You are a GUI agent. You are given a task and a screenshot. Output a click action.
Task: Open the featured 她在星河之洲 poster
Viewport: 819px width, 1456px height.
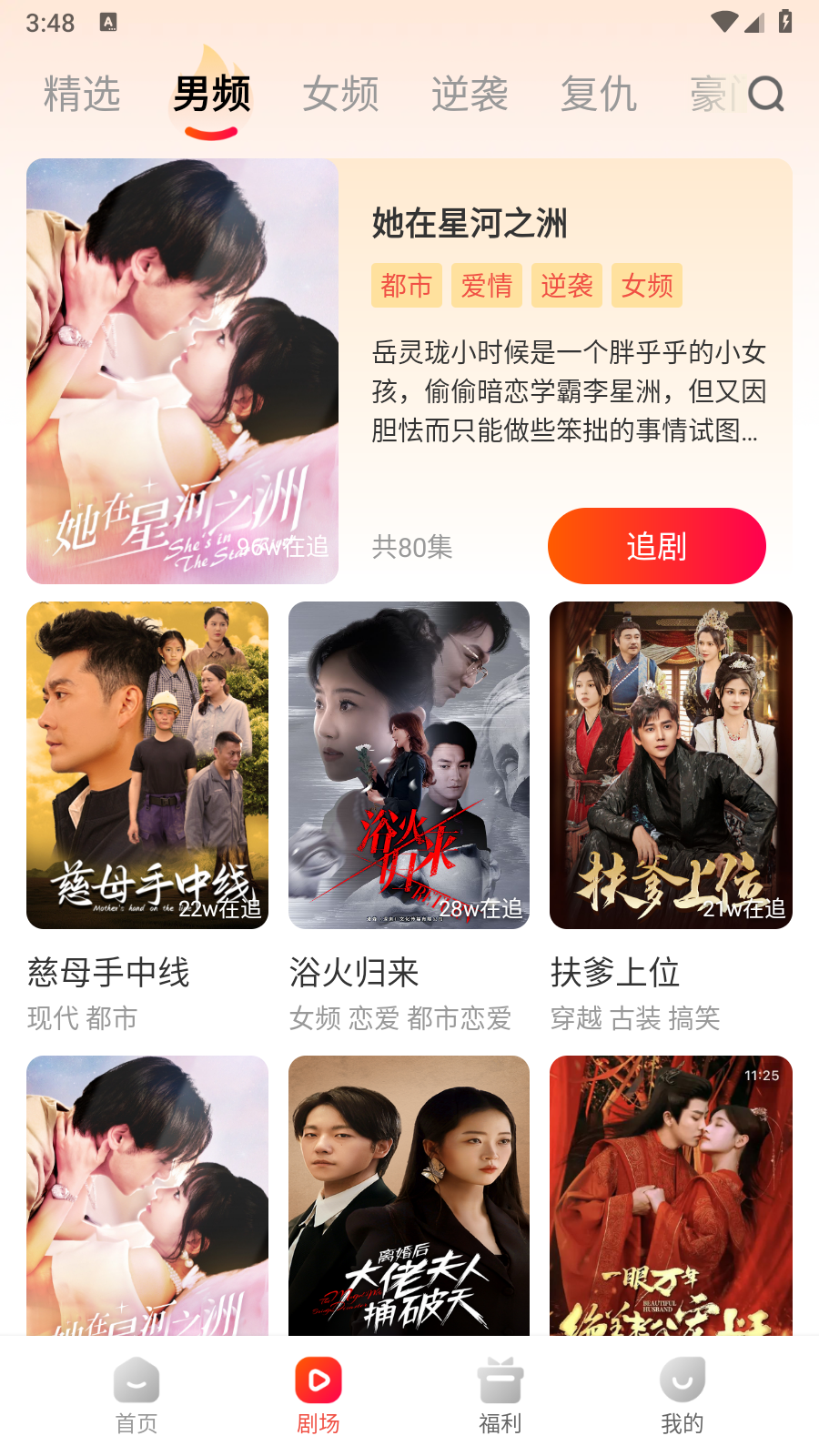point(182,370)
